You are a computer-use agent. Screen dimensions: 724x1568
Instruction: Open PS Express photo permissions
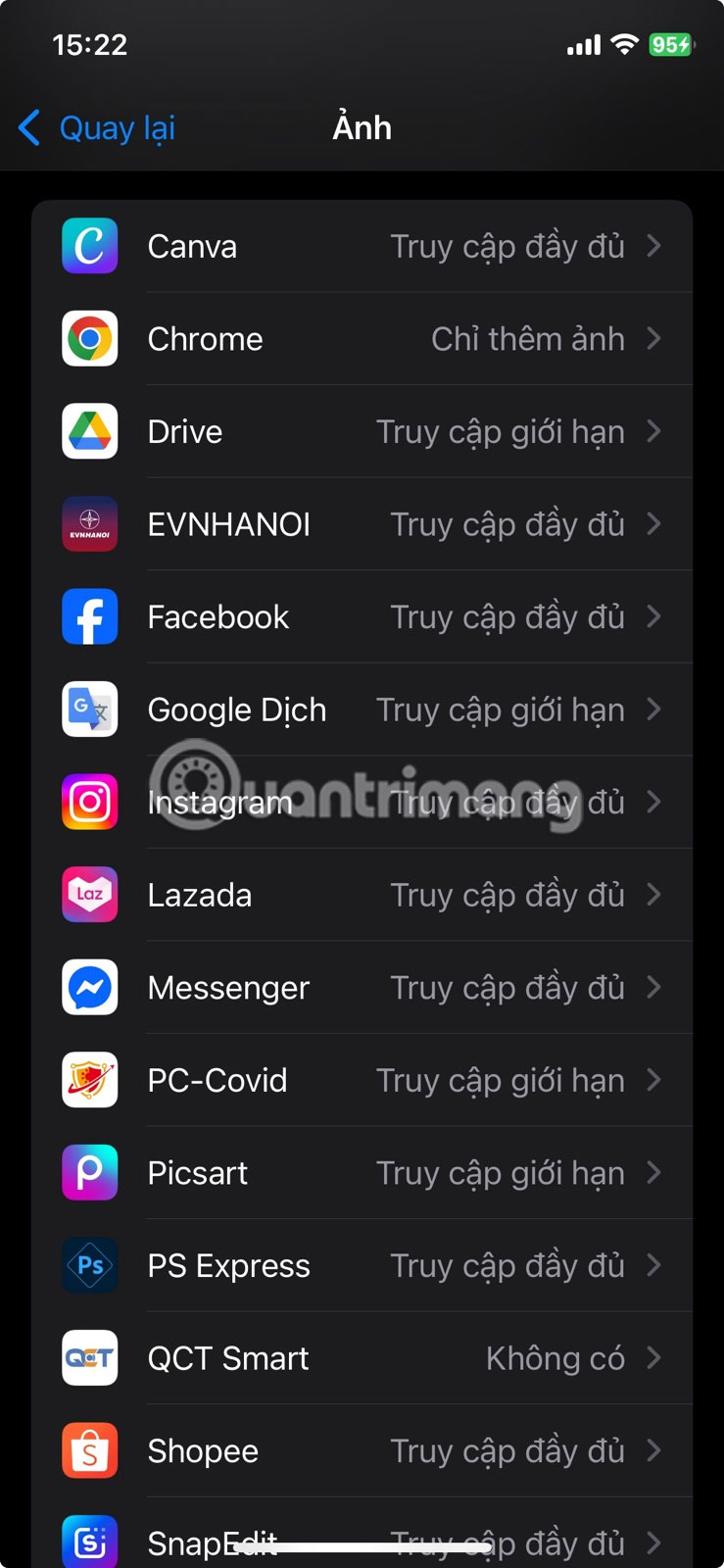point(362,1265)
